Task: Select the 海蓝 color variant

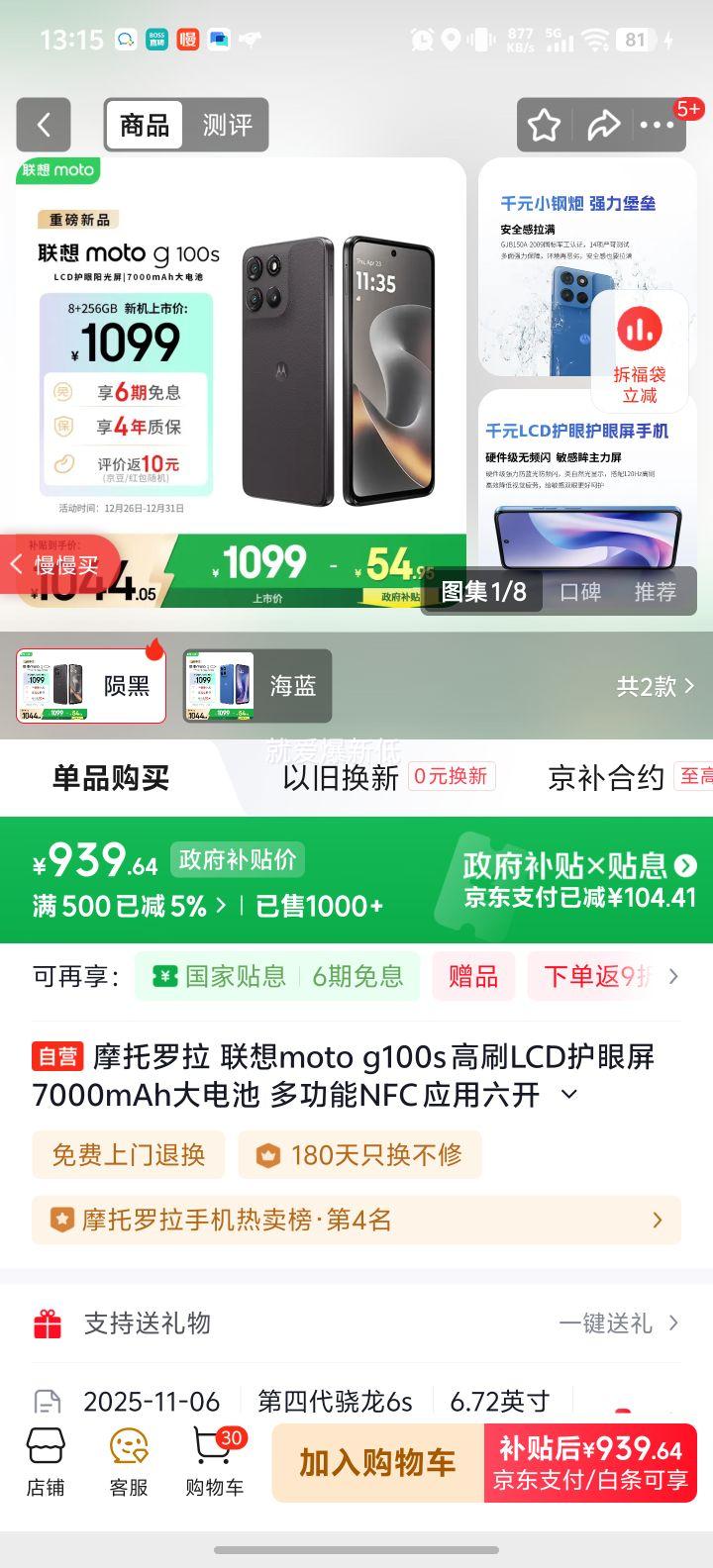Action: pyautogui.click(x=255, y=685)
